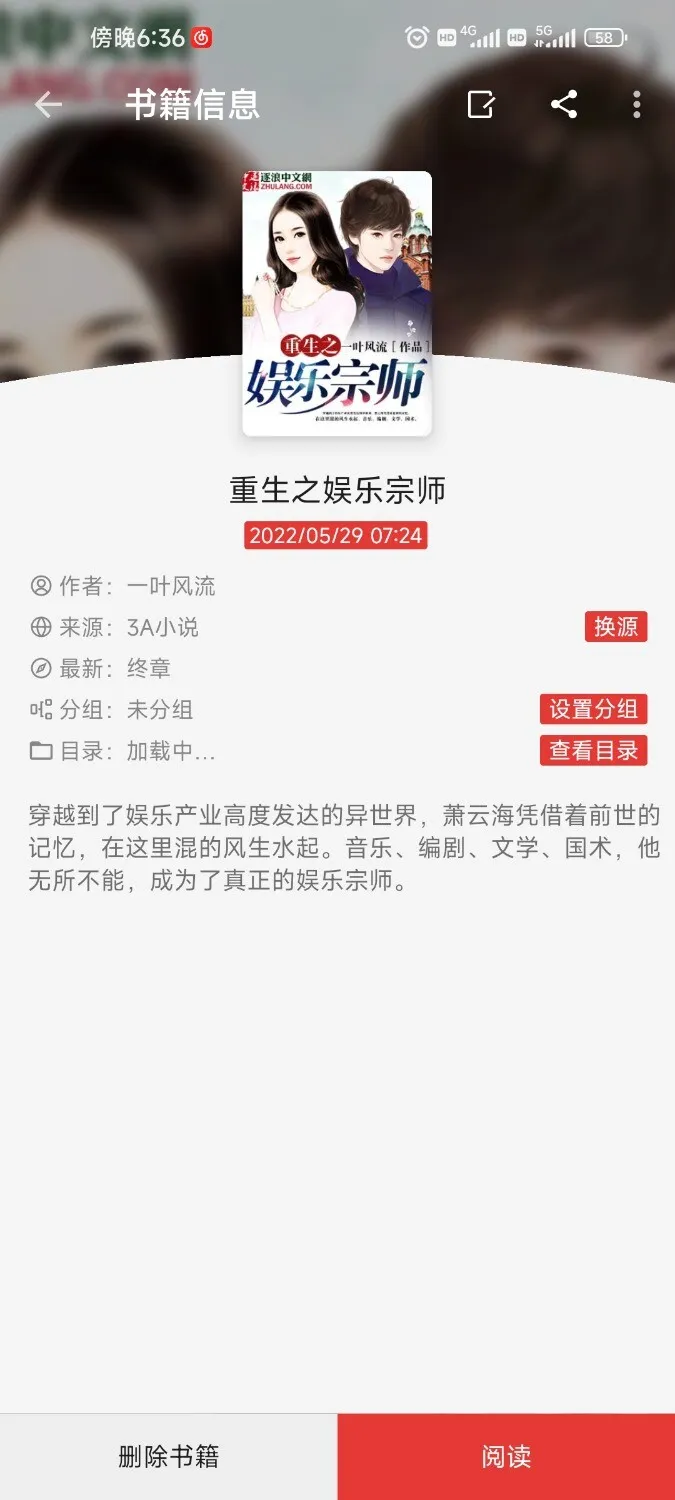This screenshot has height=1500, width=675.
Task: Delete the book with 删除书籍
Action: tap(168, 1457)
